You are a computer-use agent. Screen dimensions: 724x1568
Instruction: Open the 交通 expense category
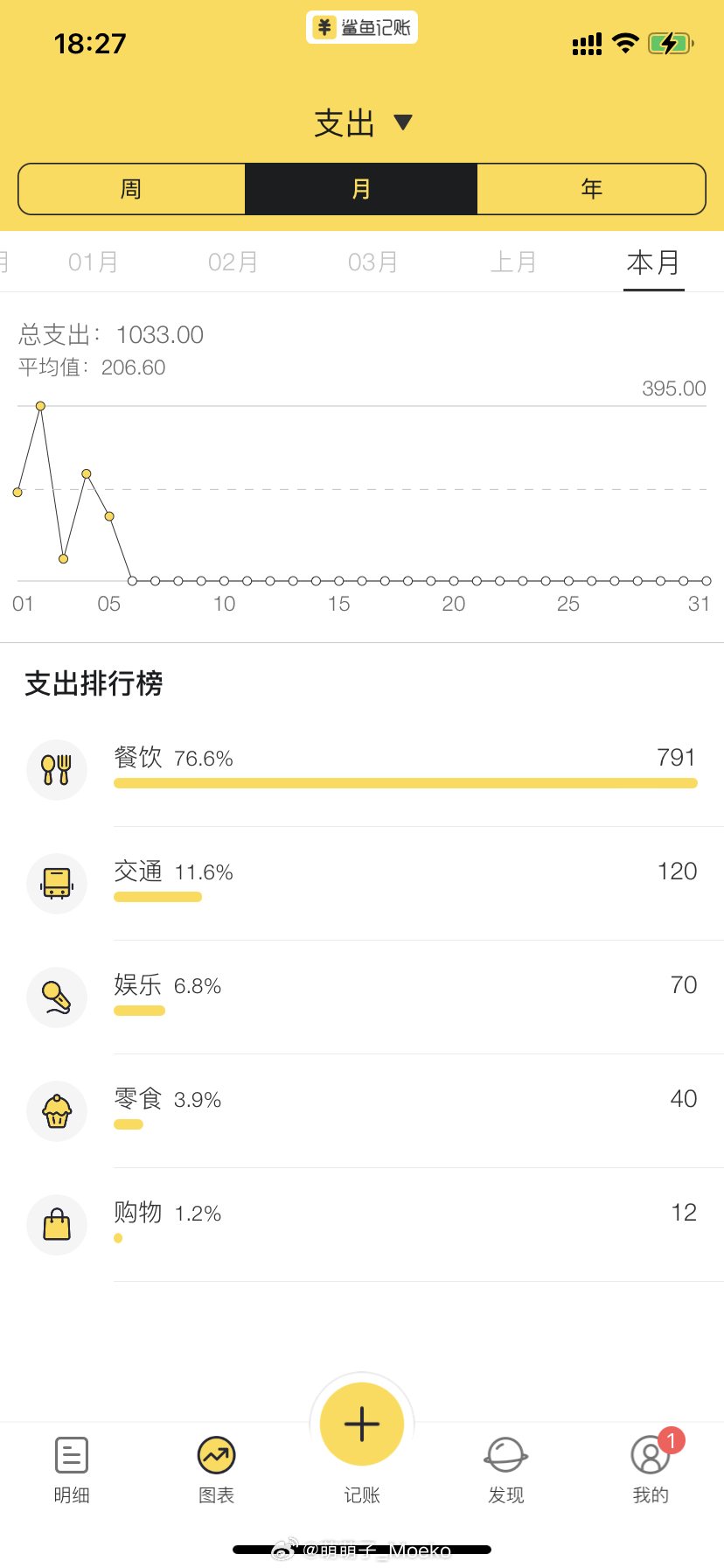coord(362,884)
